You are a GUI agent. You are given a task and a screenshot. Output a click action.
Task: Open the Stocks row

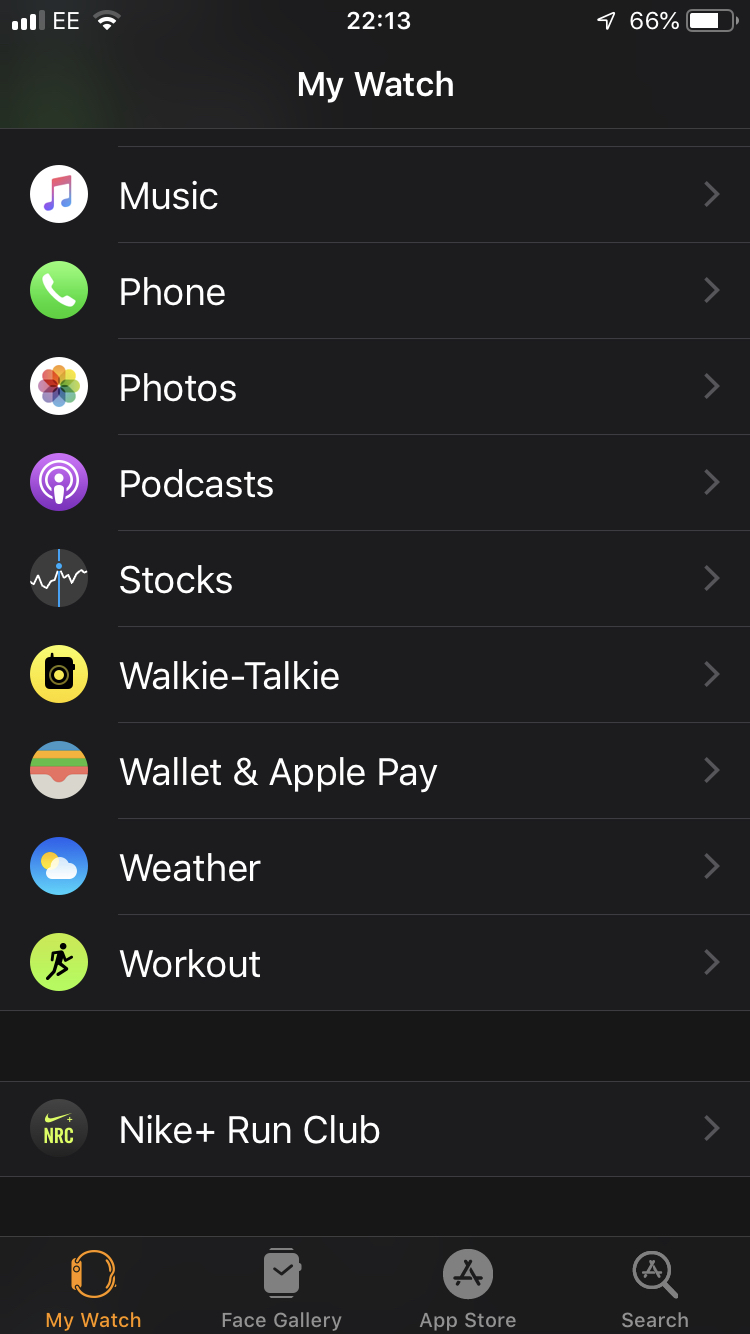pos(375,579)
